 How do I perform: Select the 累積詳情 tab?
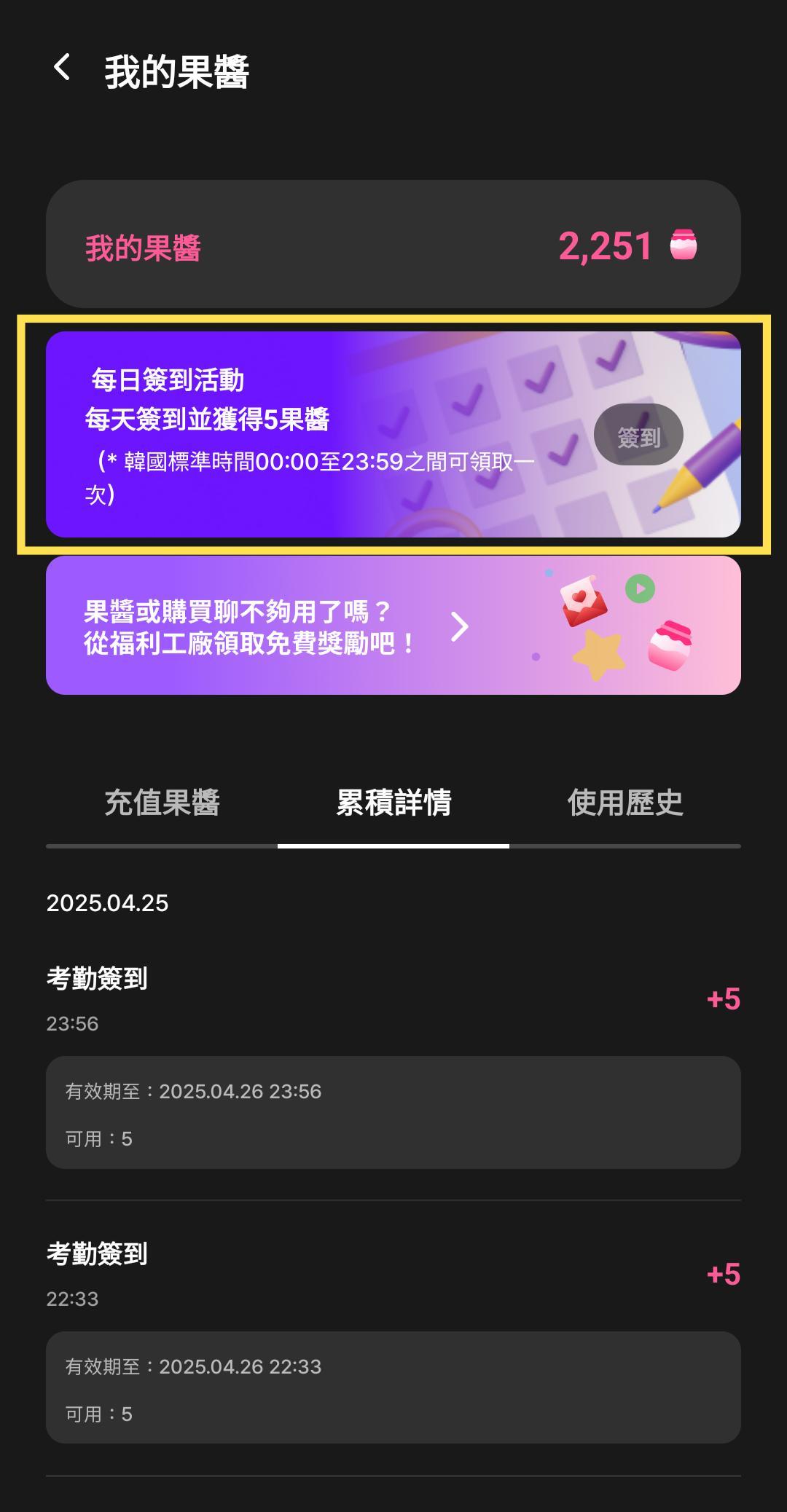coord(393,803)
